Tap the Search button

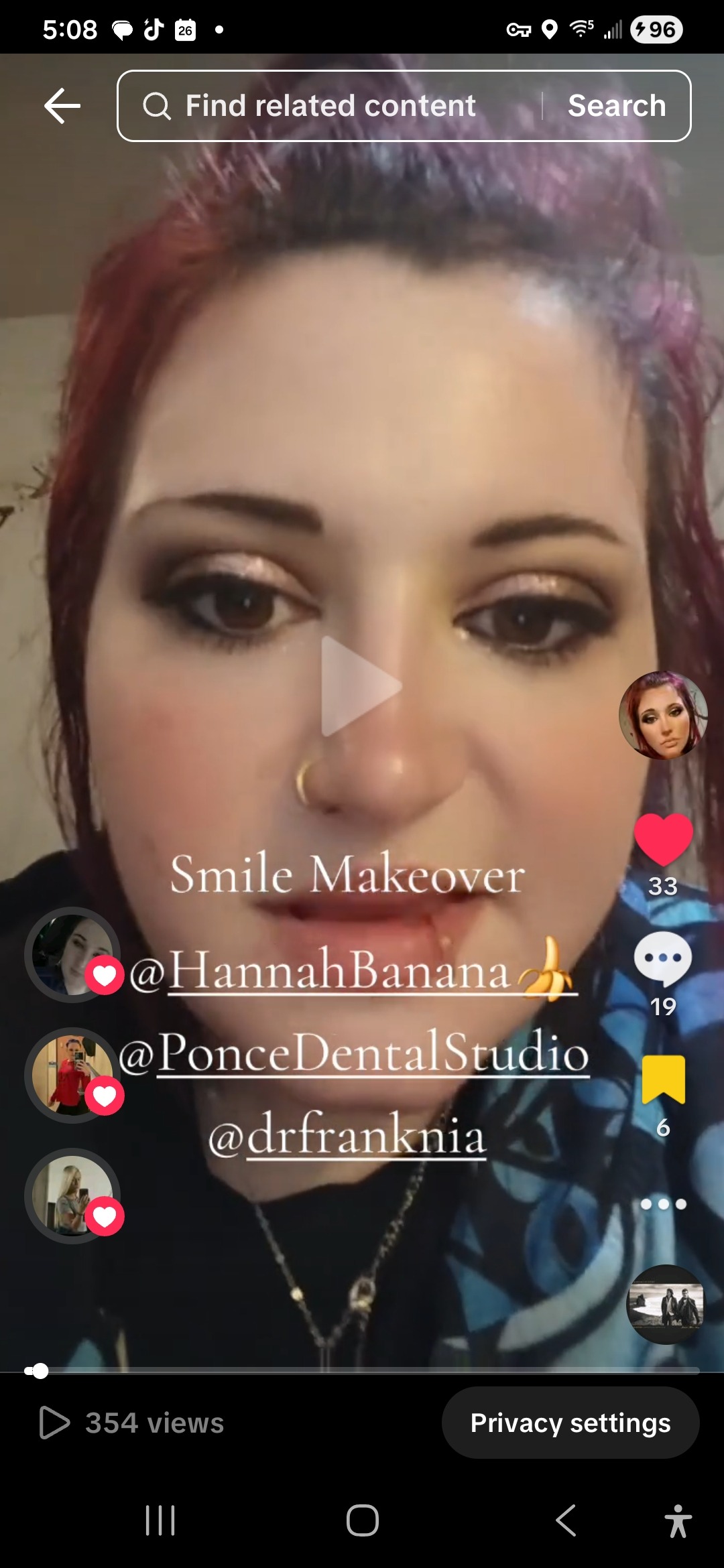click(x=617, y=106)
